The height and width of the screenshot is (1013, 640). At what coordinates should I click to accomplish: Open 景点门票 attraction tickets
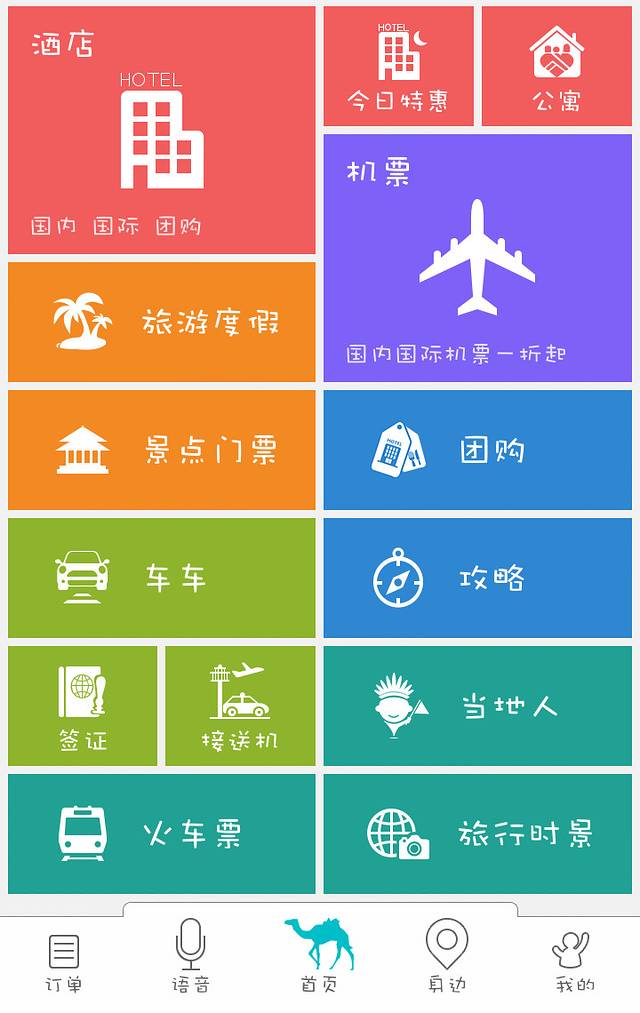[x=161, y=450]
